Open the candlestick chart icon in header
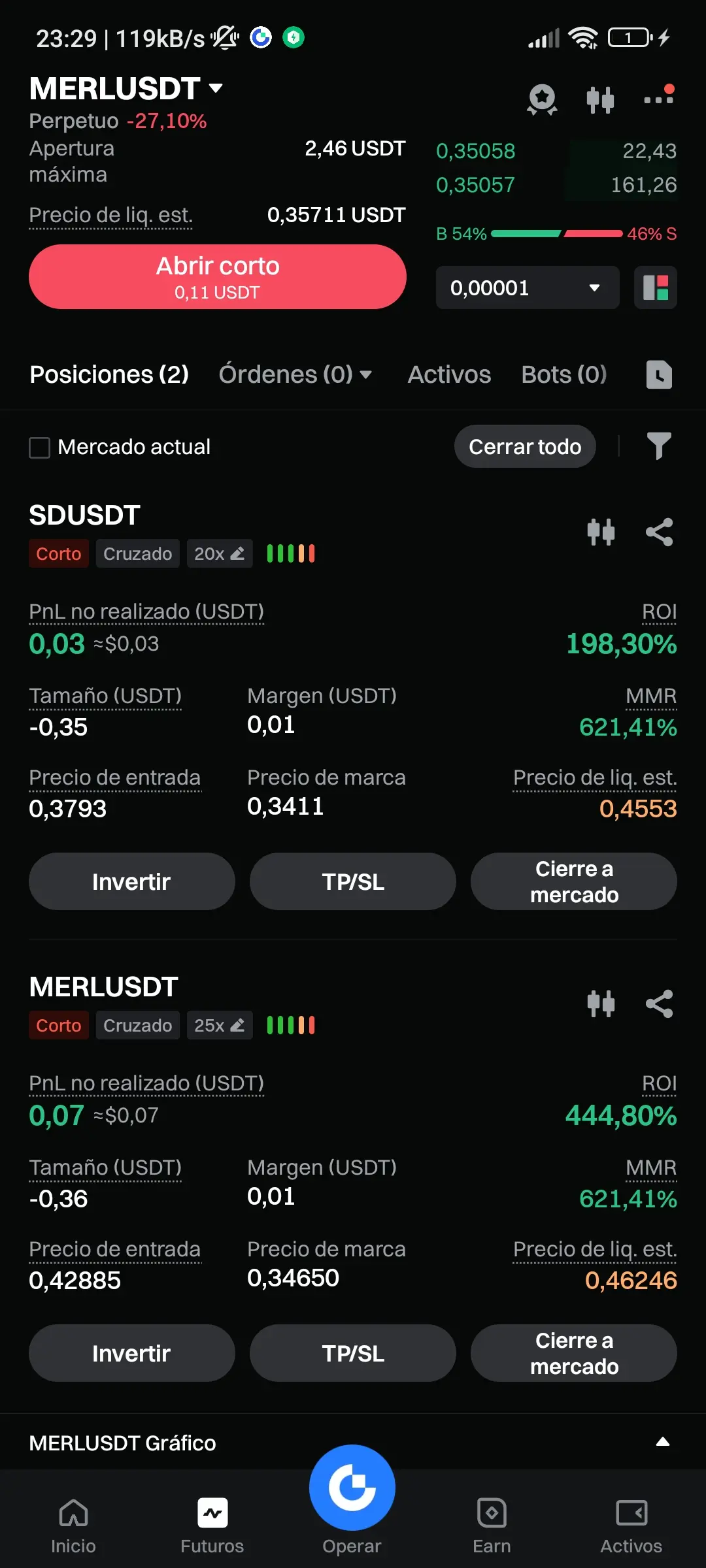This screenshot has width=706, height=1568. [x=600, y=99]
